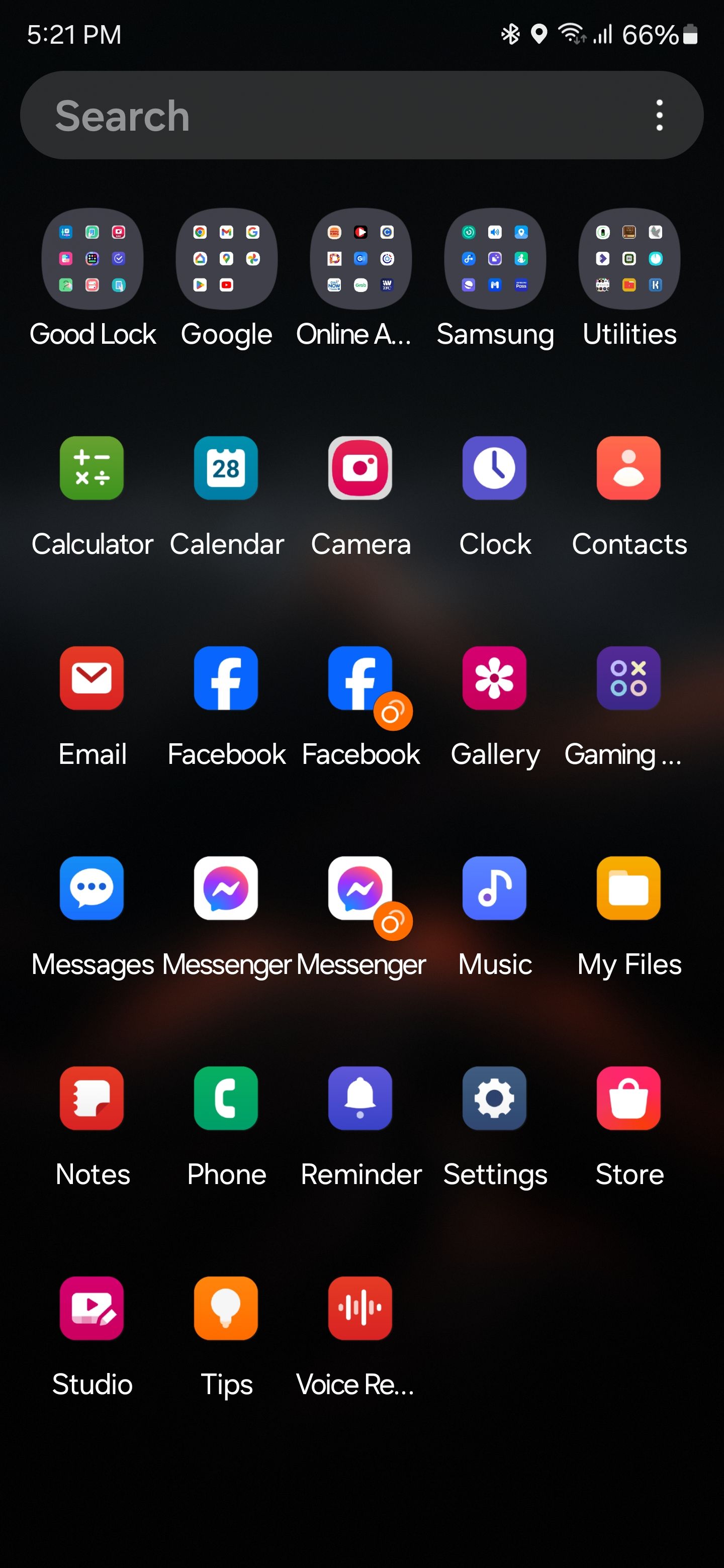Open Facebook
The image size is (724, 1568).
(x=226, y=678)
